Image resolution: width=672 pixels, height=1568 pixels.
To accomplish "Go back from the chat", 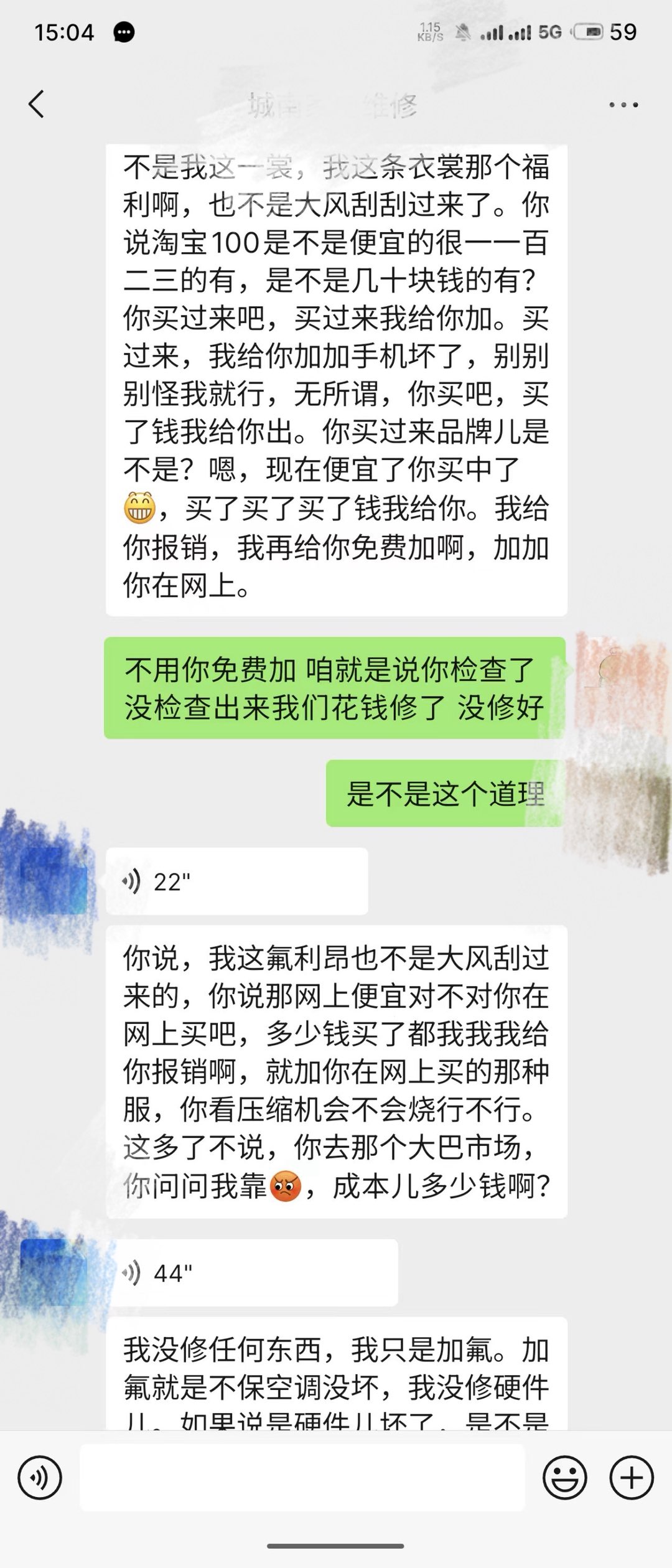I will pyautogui.click(x=37, y=104).
